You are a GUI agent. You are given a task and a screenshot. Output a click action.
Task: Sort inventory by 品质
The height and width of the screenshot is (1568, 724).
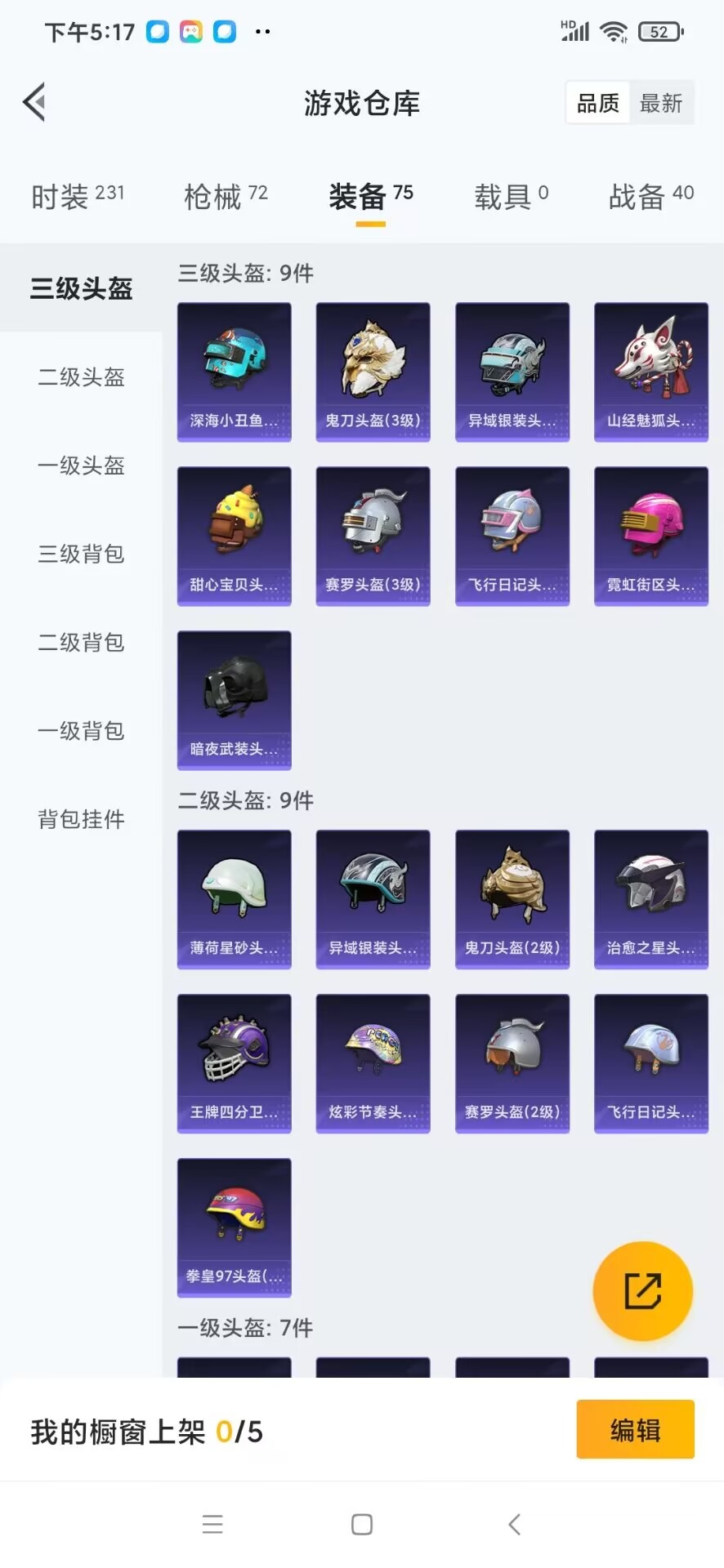point(598,103)
